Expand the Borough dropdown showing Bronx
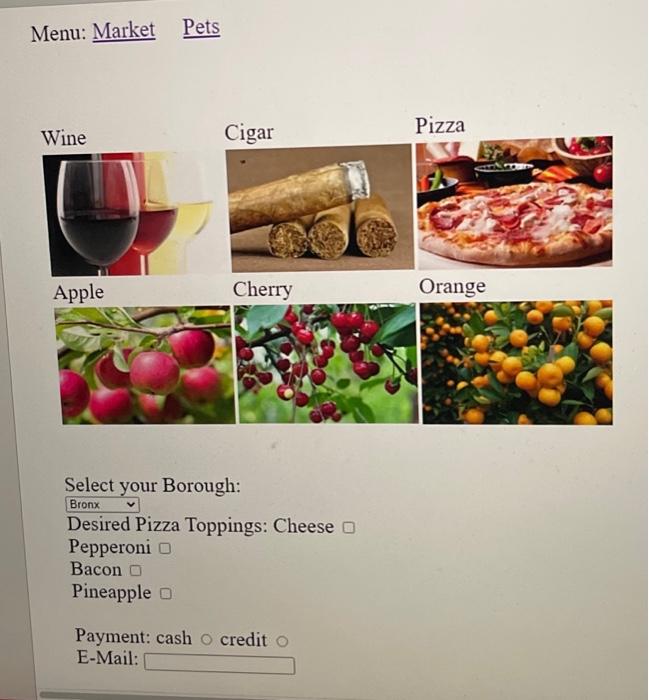This screenshot has width=649, height=700. (102, 505)
